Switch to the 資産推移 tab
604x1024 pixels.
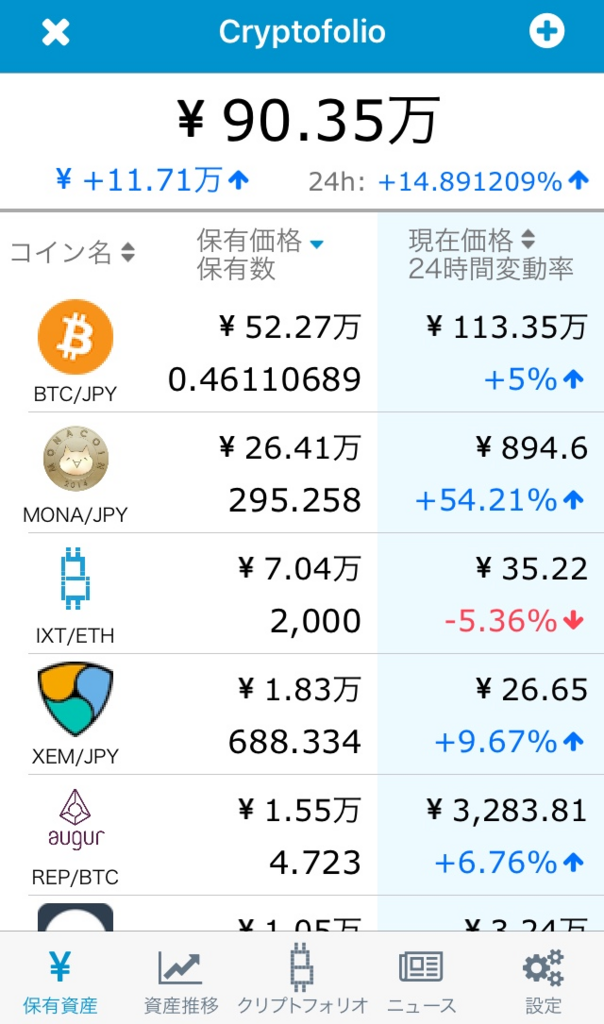coord(181,978)
